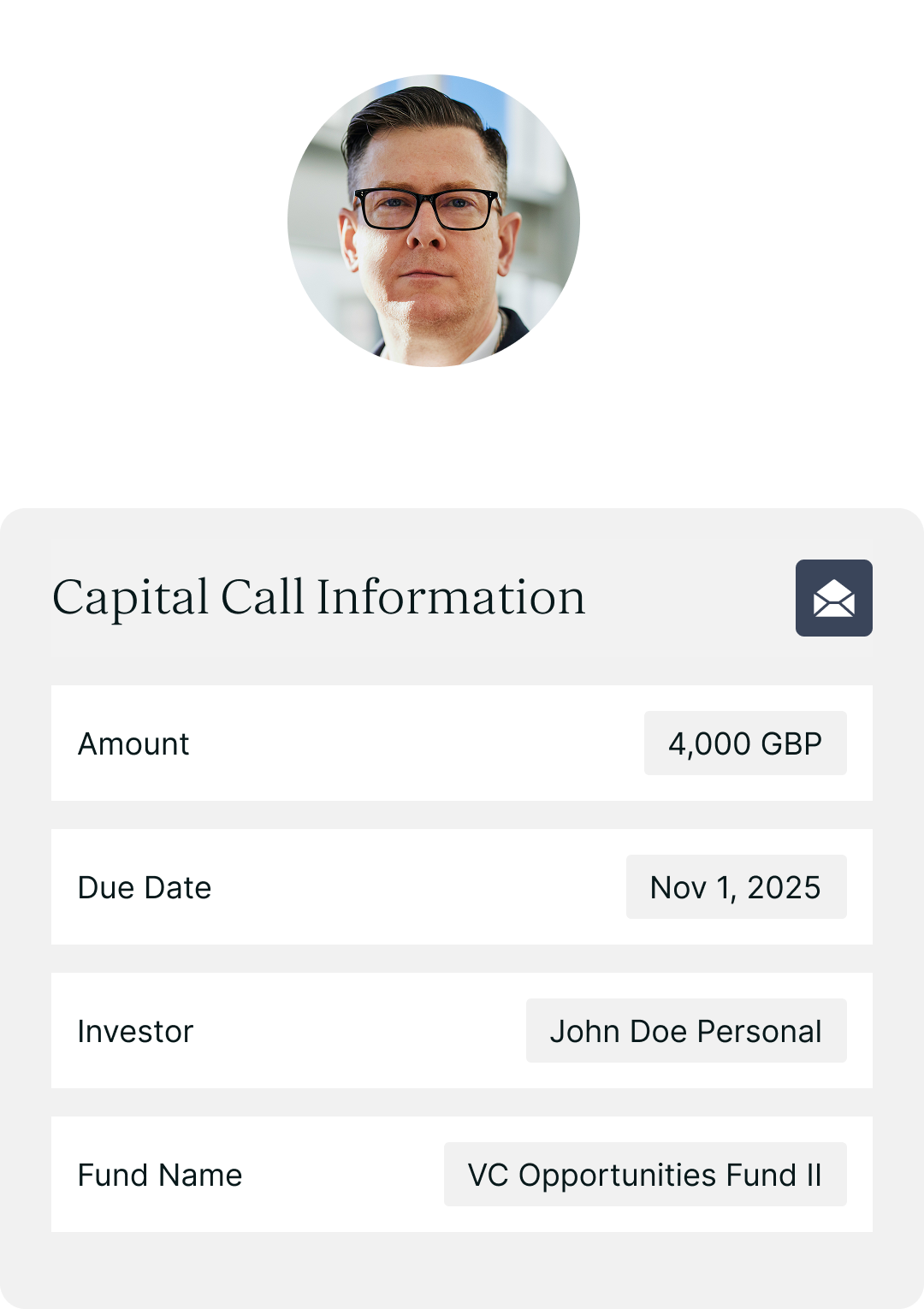Select the John Doe Personal investor value
Viewport: 924px width, 1309px height.
click(686, 1031)
